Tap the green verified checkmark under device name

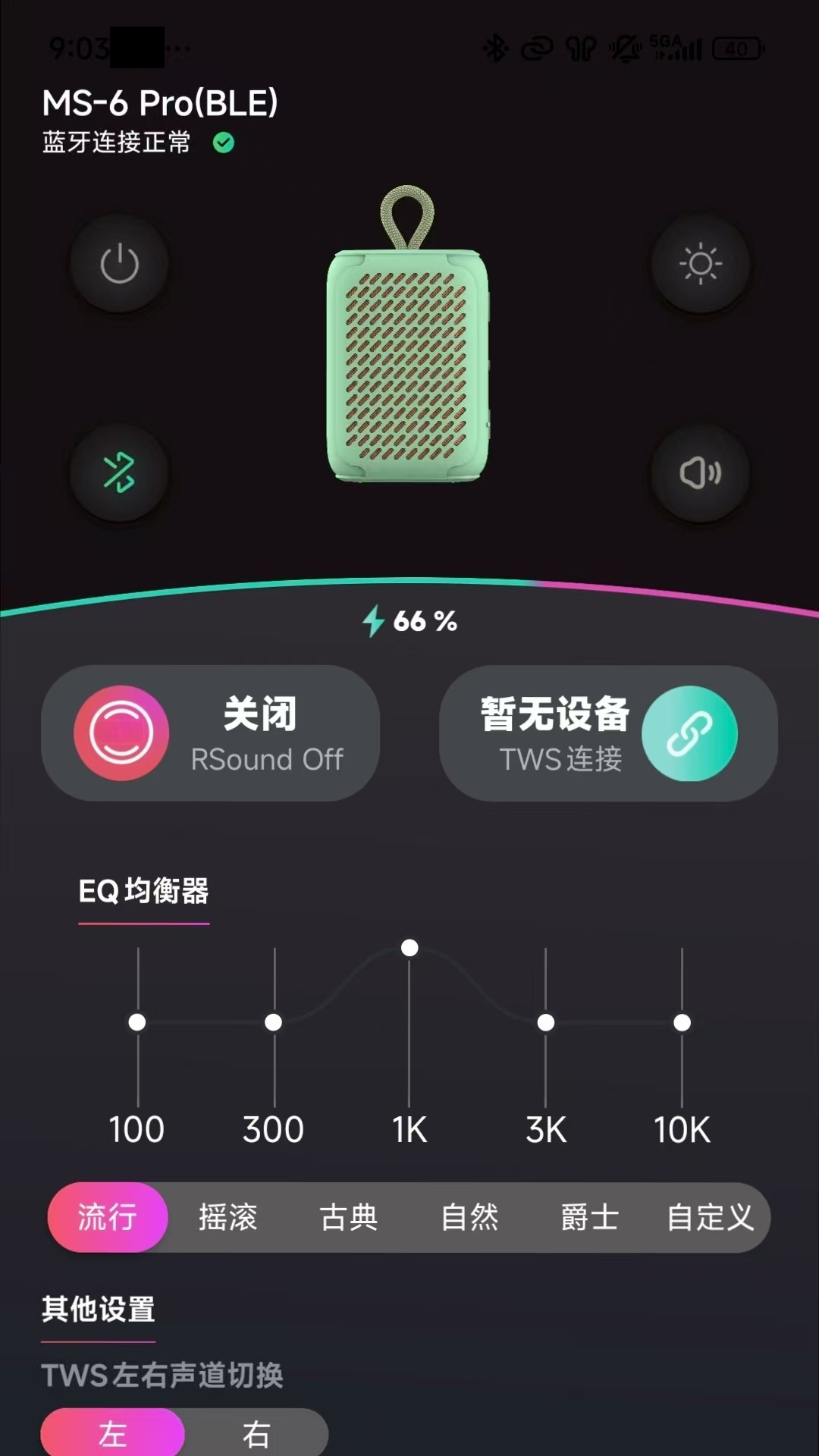[x=222, y=143]
